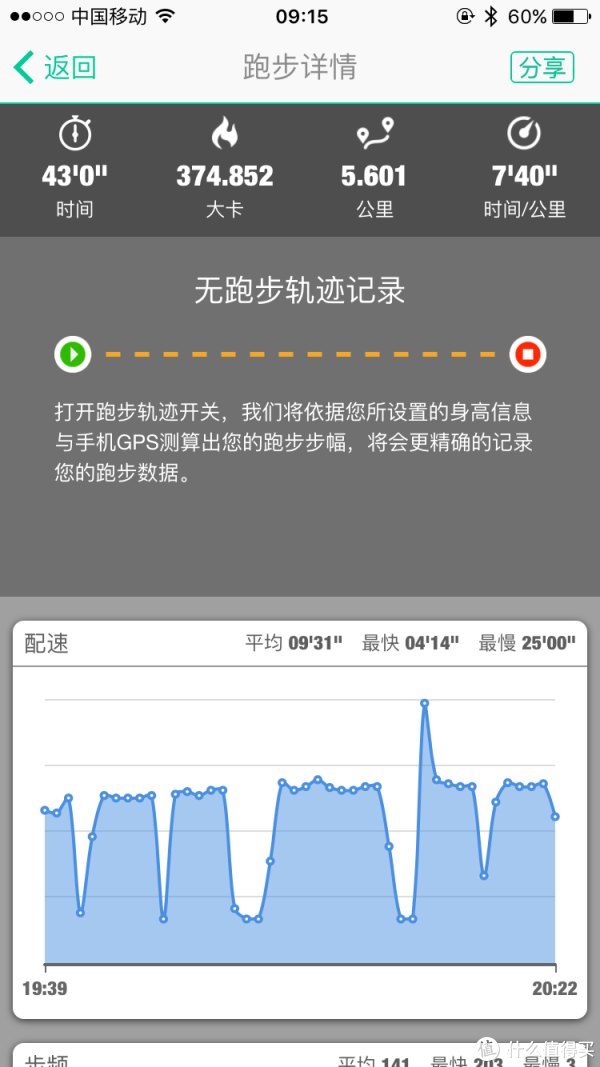Share the run via 分享 button
Image resolution: width=600 pixels, height=1067 pixels.
coord(542,67)
